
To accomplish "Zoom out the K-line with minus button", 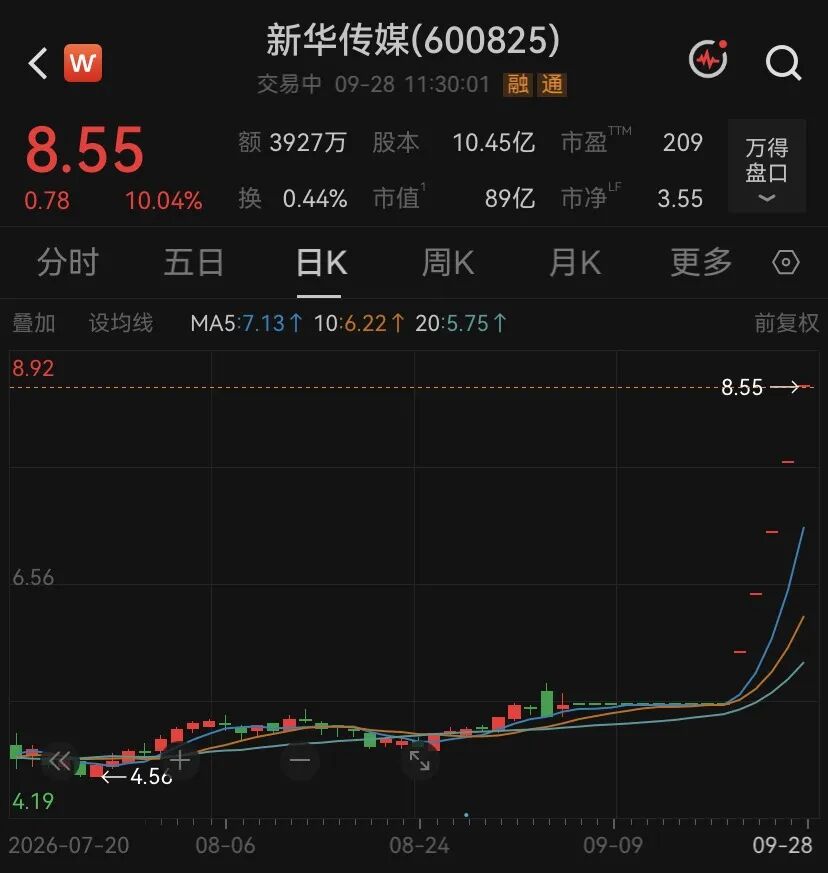I will coord(300,760).
